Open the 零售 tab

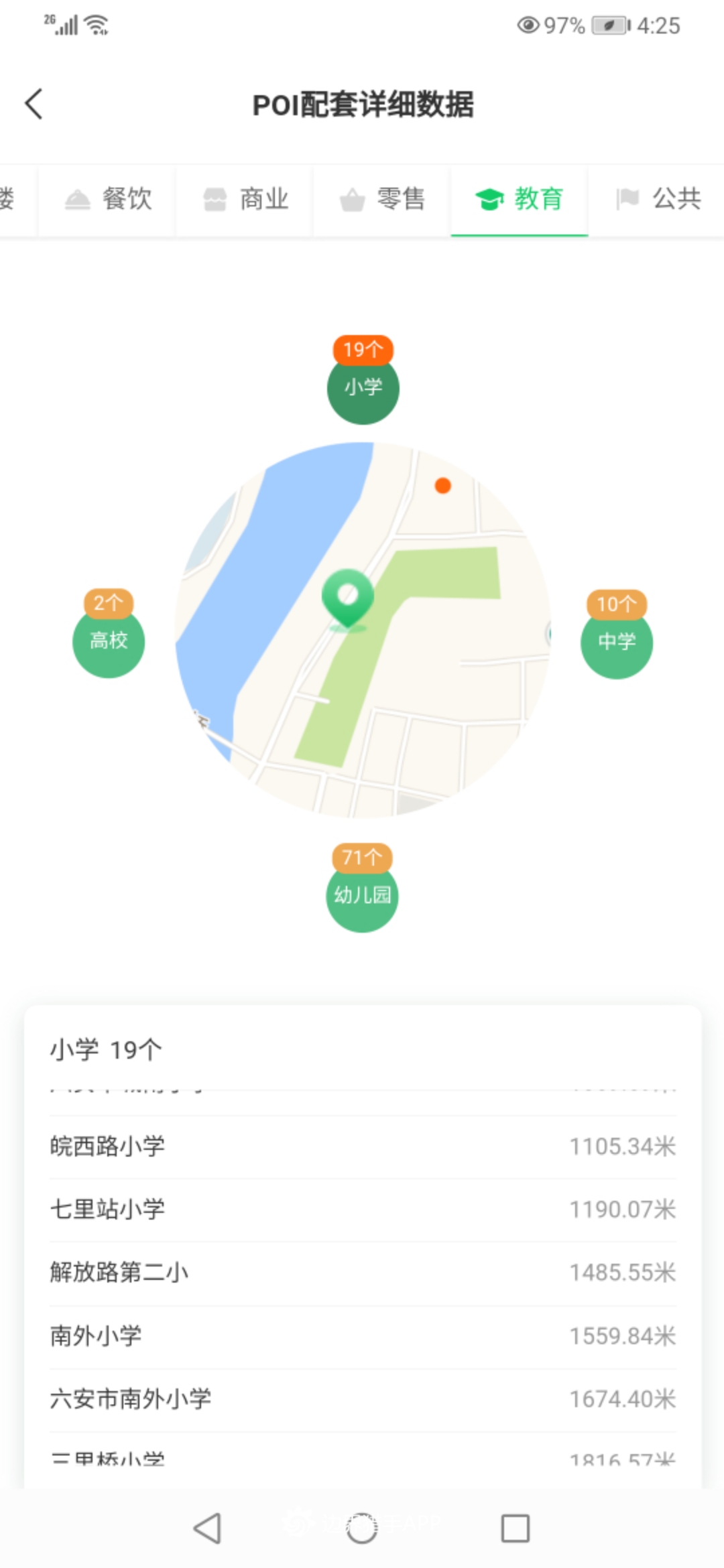[x=382, y=200]
